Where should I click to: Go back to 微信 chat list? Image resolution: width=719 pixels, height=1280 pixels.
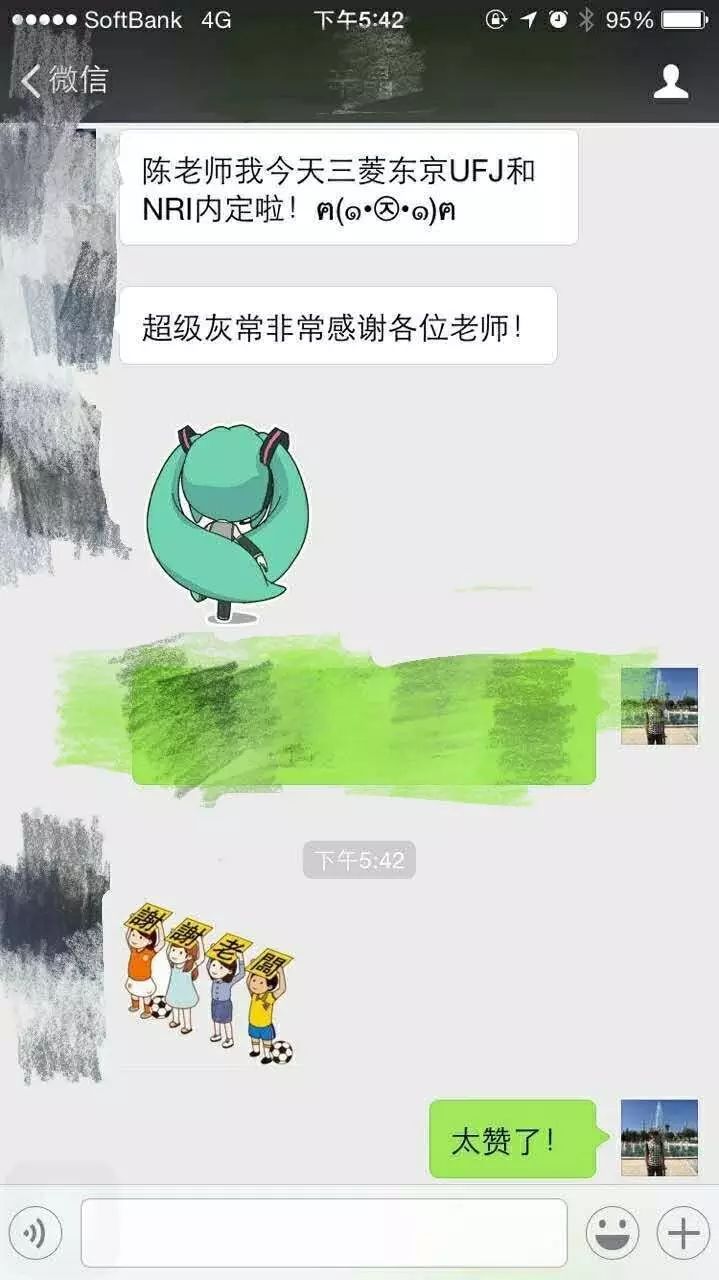pos(64,80)
